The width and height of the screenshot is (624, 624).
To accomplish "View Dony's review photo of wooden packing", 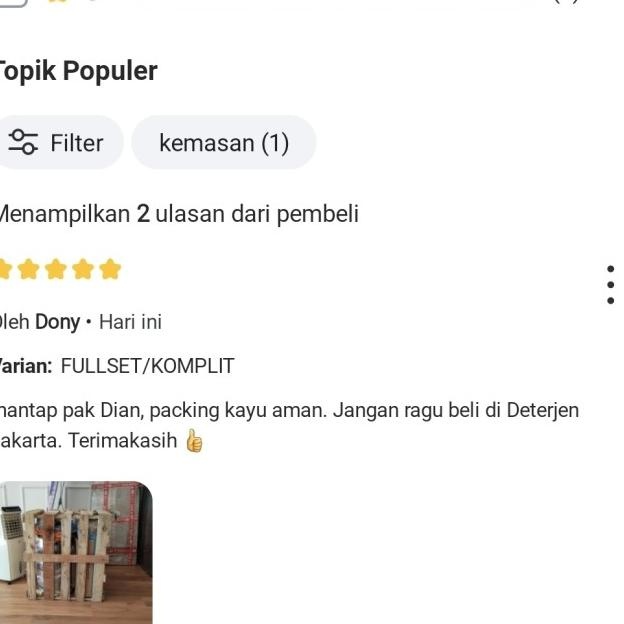I will (x=74, y=552).
